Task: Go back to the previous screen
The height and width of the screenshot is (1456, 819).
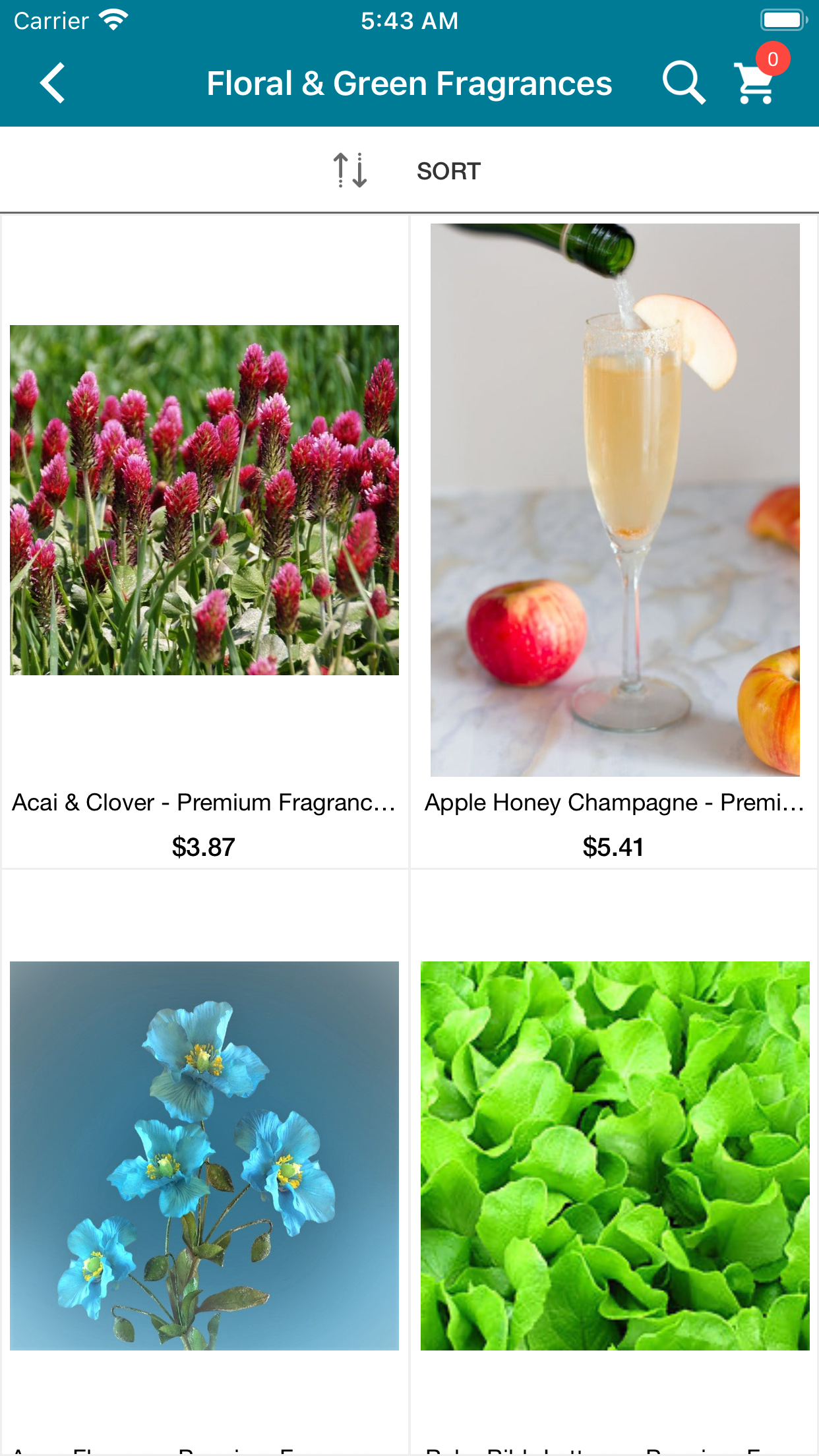Action: coord(52,83)
